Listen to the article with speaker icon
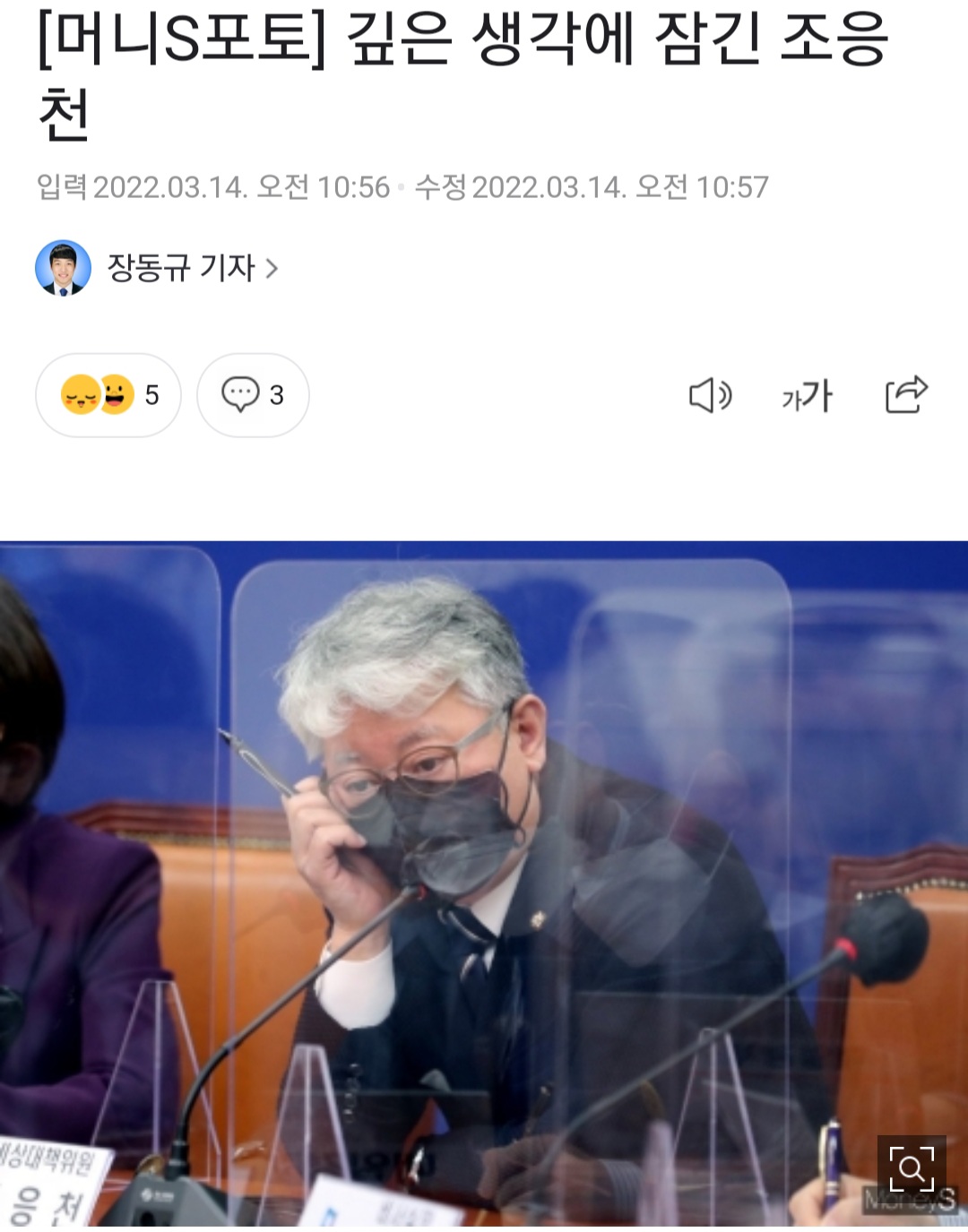968x1232 pixels. pyautogui.click(x=710, y=395)
